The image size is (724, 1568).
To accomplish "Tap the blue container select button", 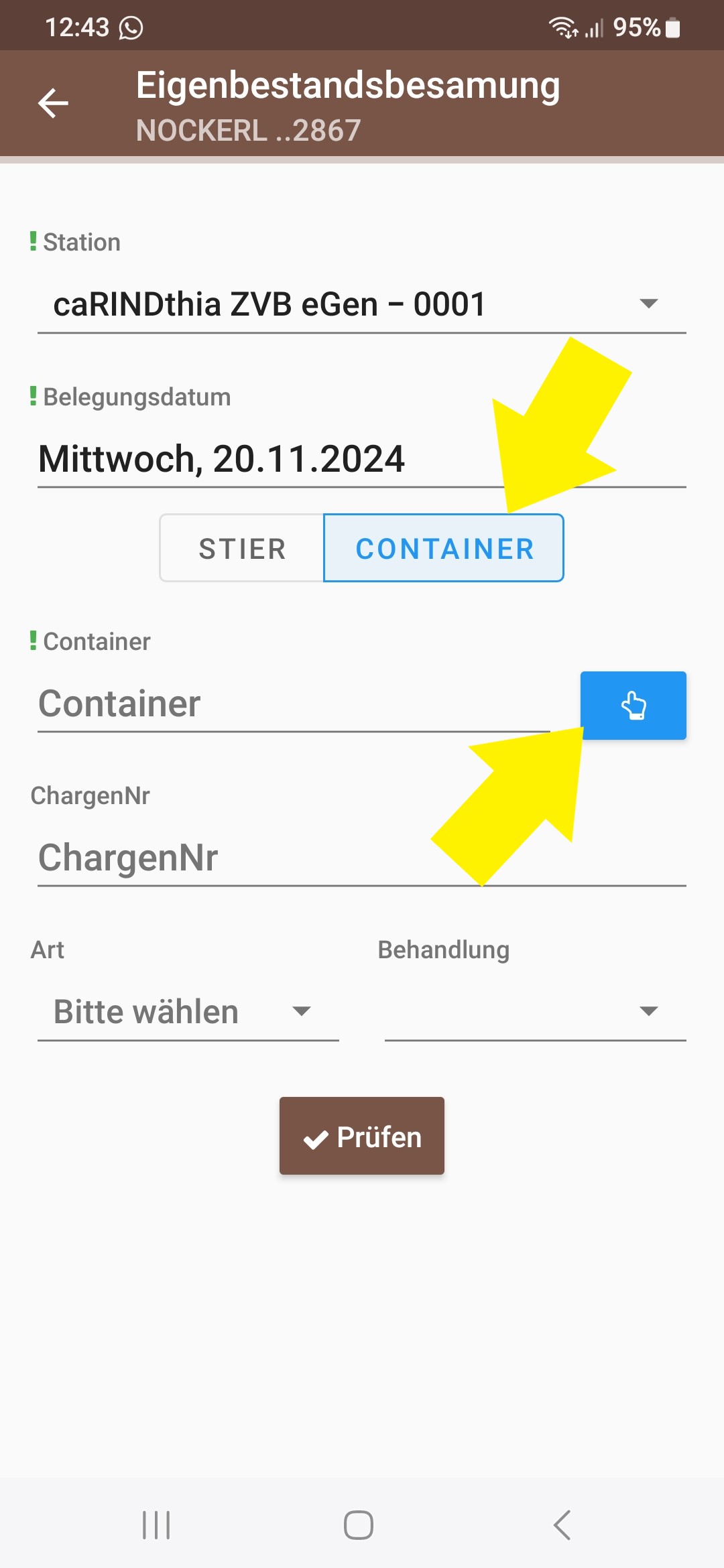I will [x=633, y=706].
